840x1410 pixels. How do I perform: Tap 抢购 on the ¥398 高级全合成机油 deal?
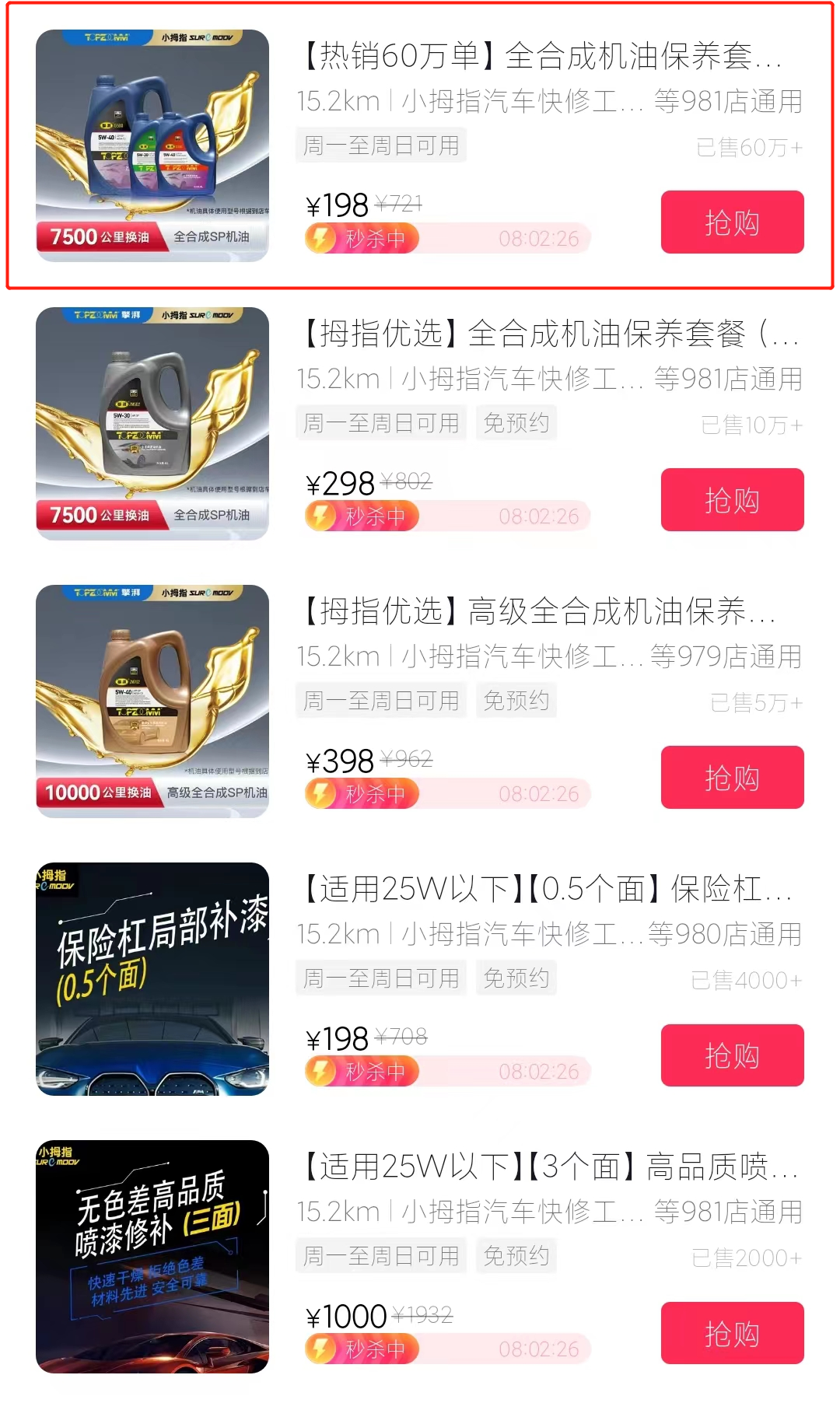click(x=732, y=778)
